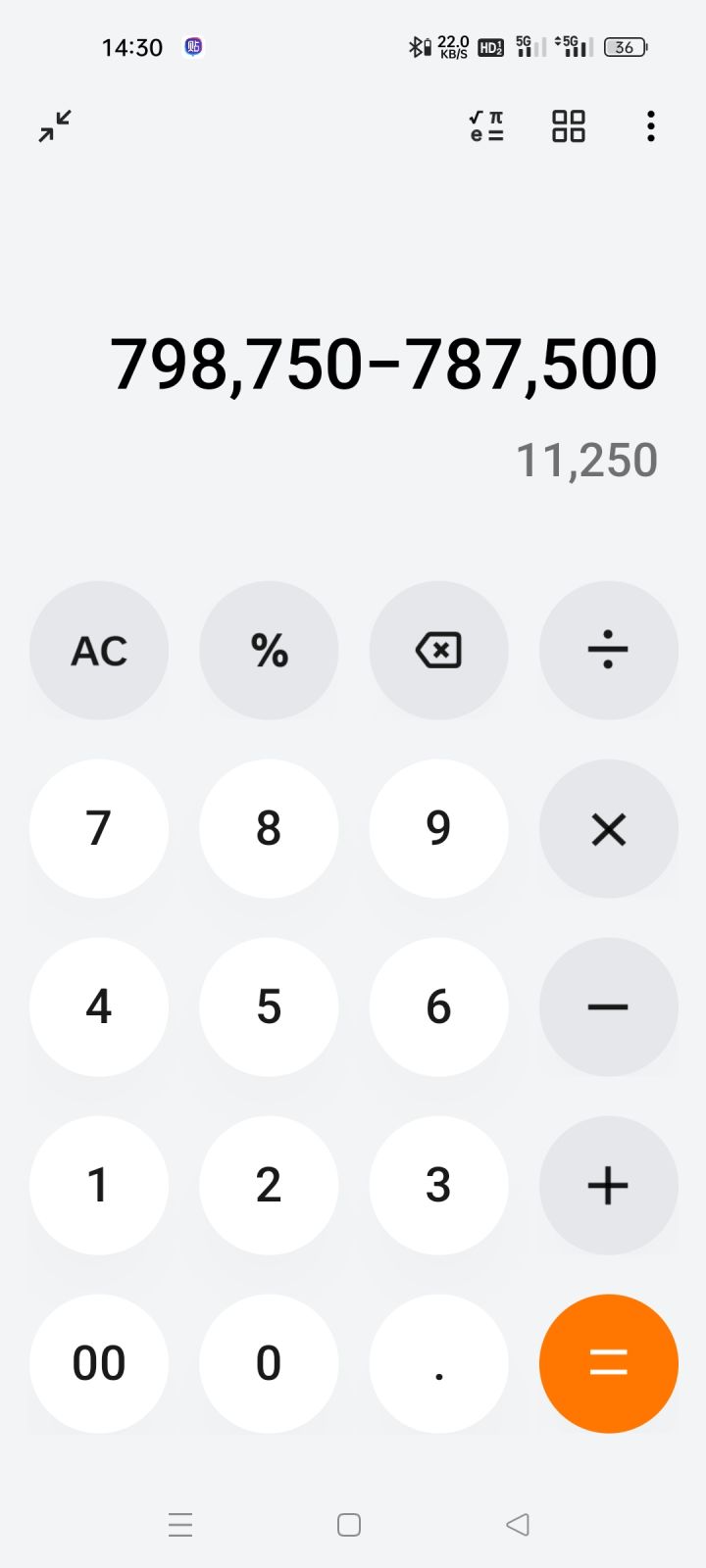The height and width of the screenshot is (1568, 706).
Task: Collapse calculator to floating window
Action: [55, 126]
